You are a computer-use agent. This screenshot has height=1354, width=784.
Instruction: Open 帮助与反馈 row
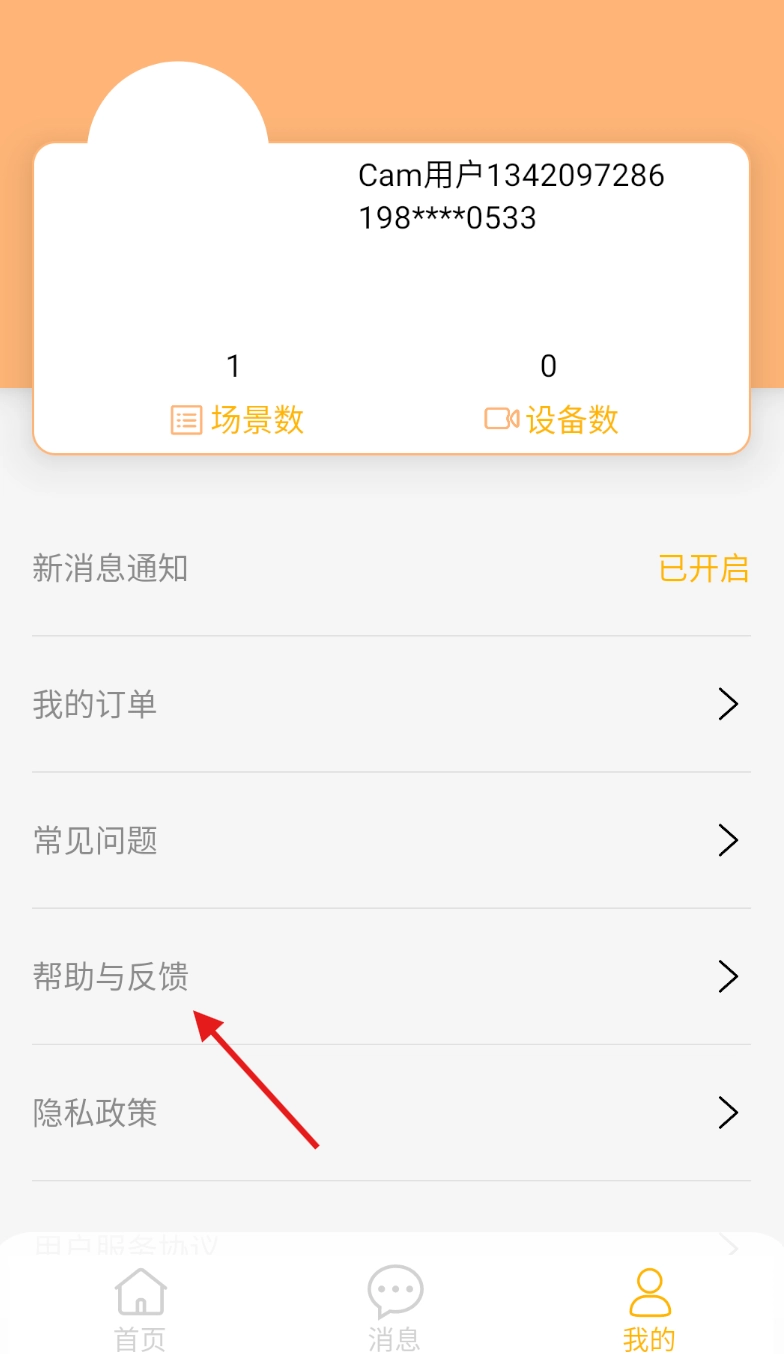[390, 977]
